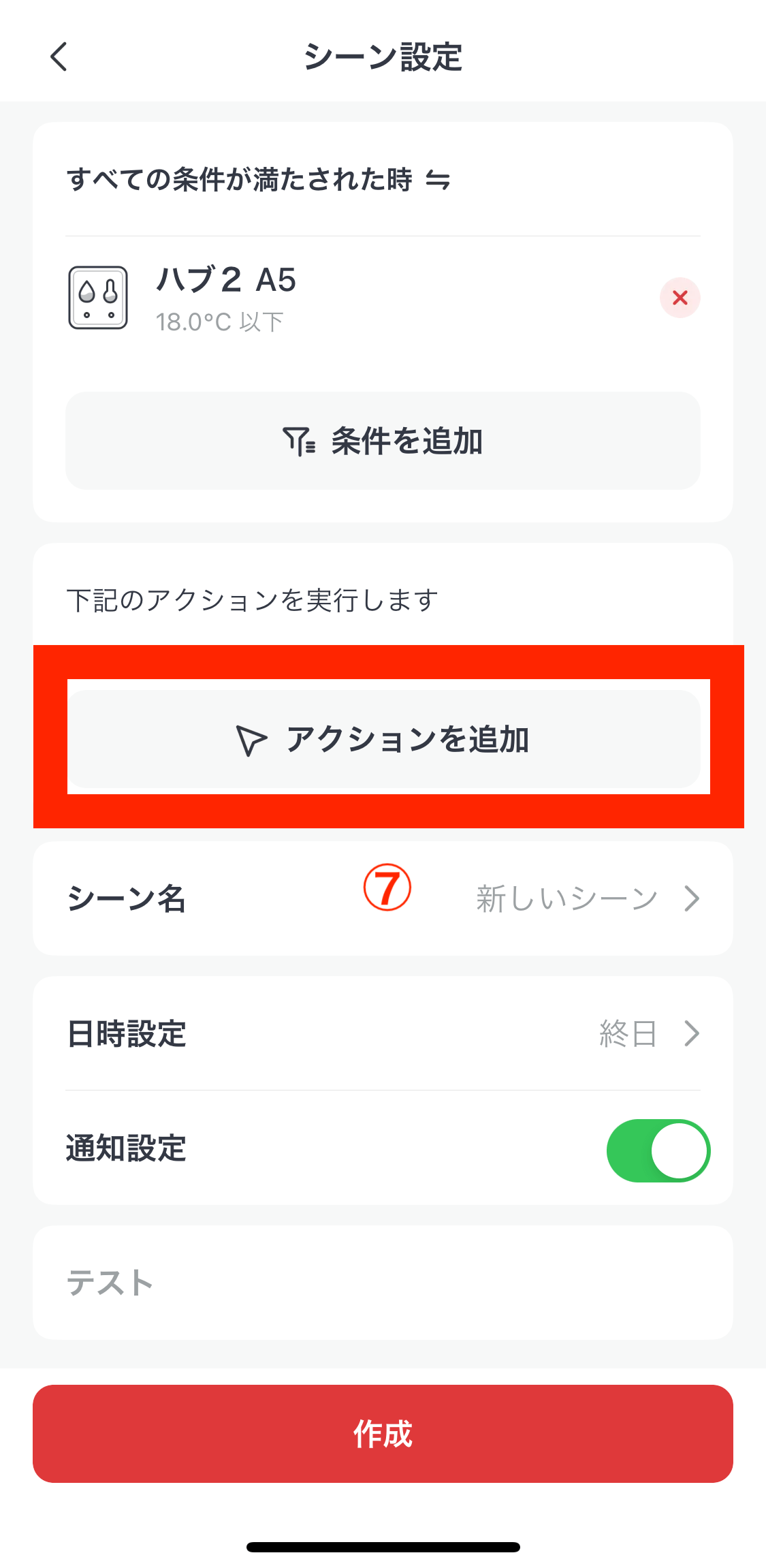This screenshot has width=766, height=1568.
Task: Go back from シーン設定 screen
Action: tap(59, 57)
